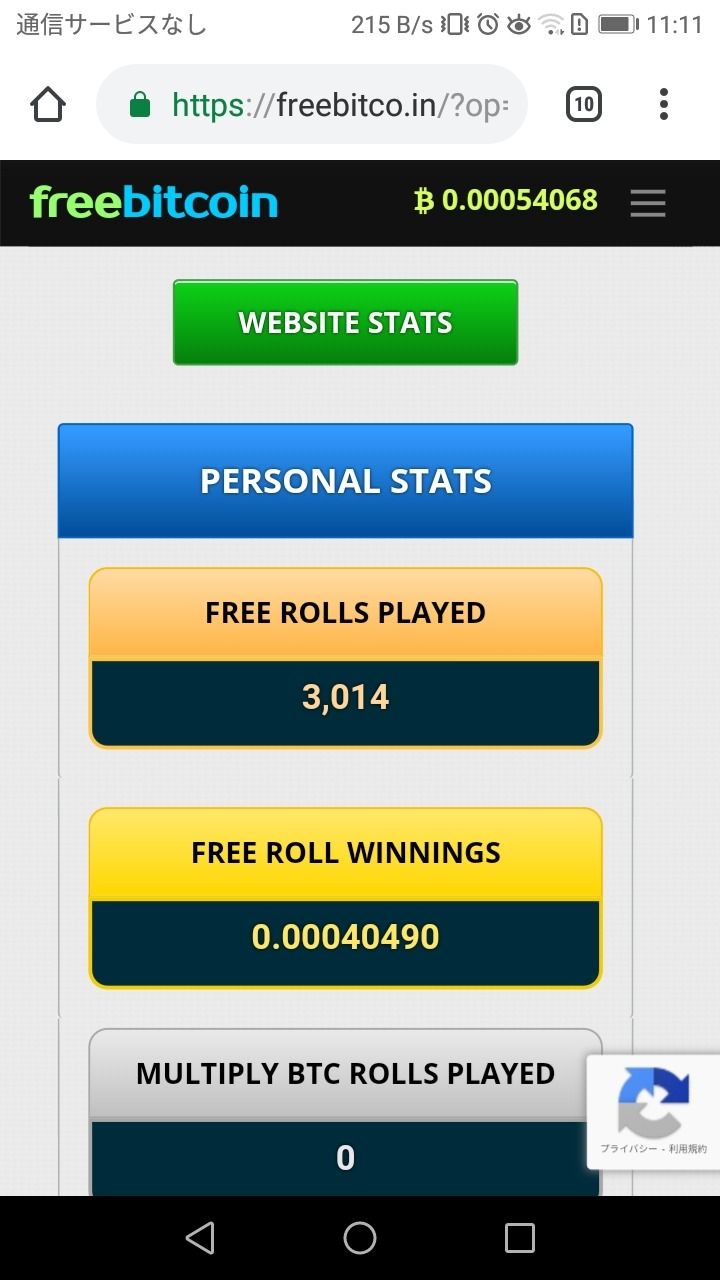Tap the browser home icon

pos(48,104)
